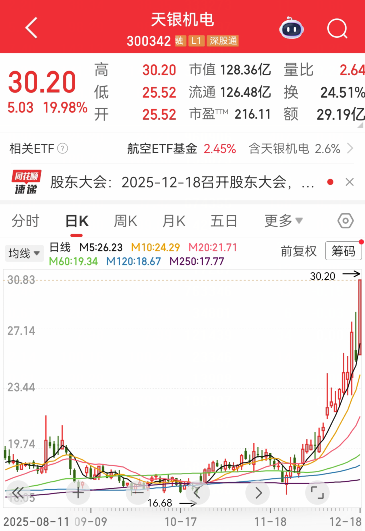Open the 筹码 chip distribution button
This screenshot has width=365, height=531.
tap(343, 251)
